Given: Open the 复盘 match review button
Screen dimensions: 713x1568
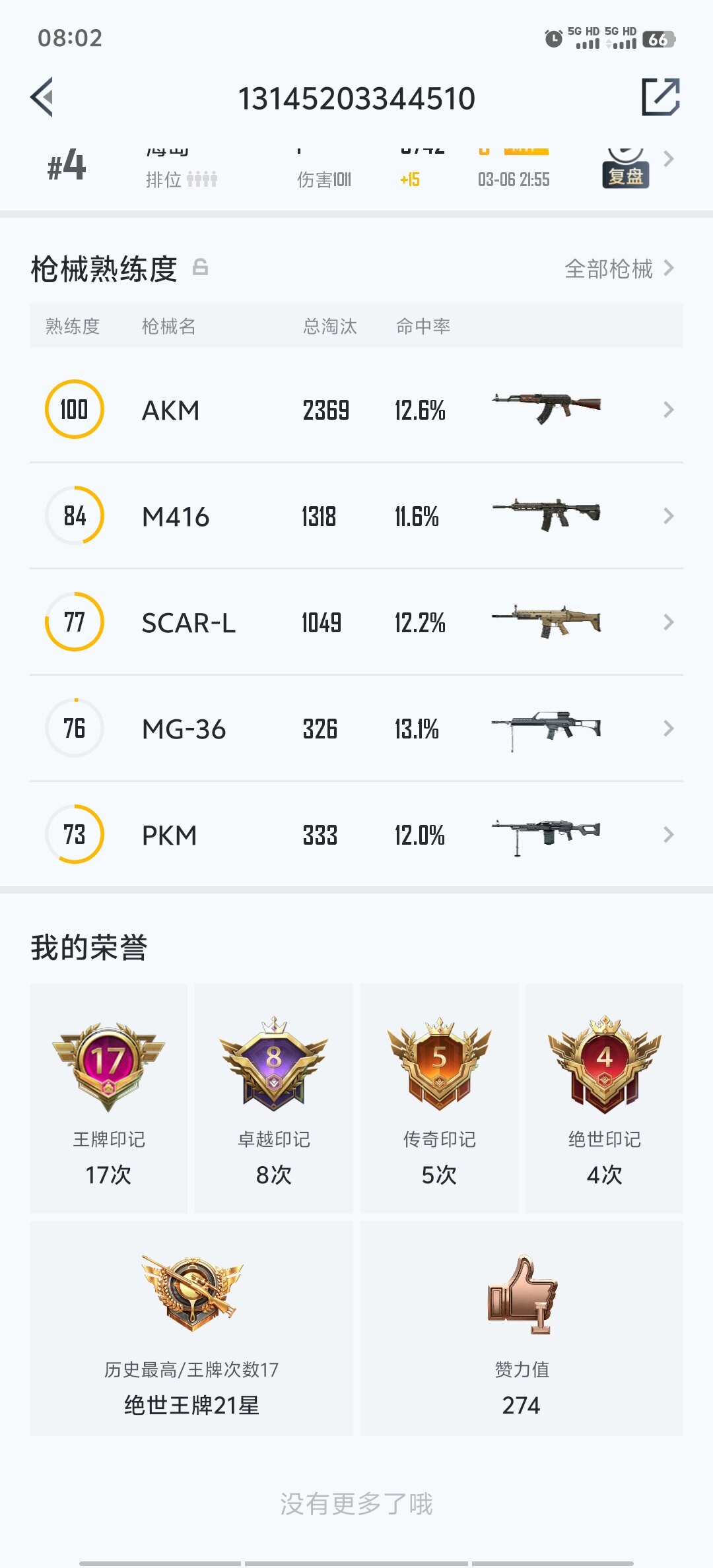Looking at the screenshot, I should coord(625,174).
